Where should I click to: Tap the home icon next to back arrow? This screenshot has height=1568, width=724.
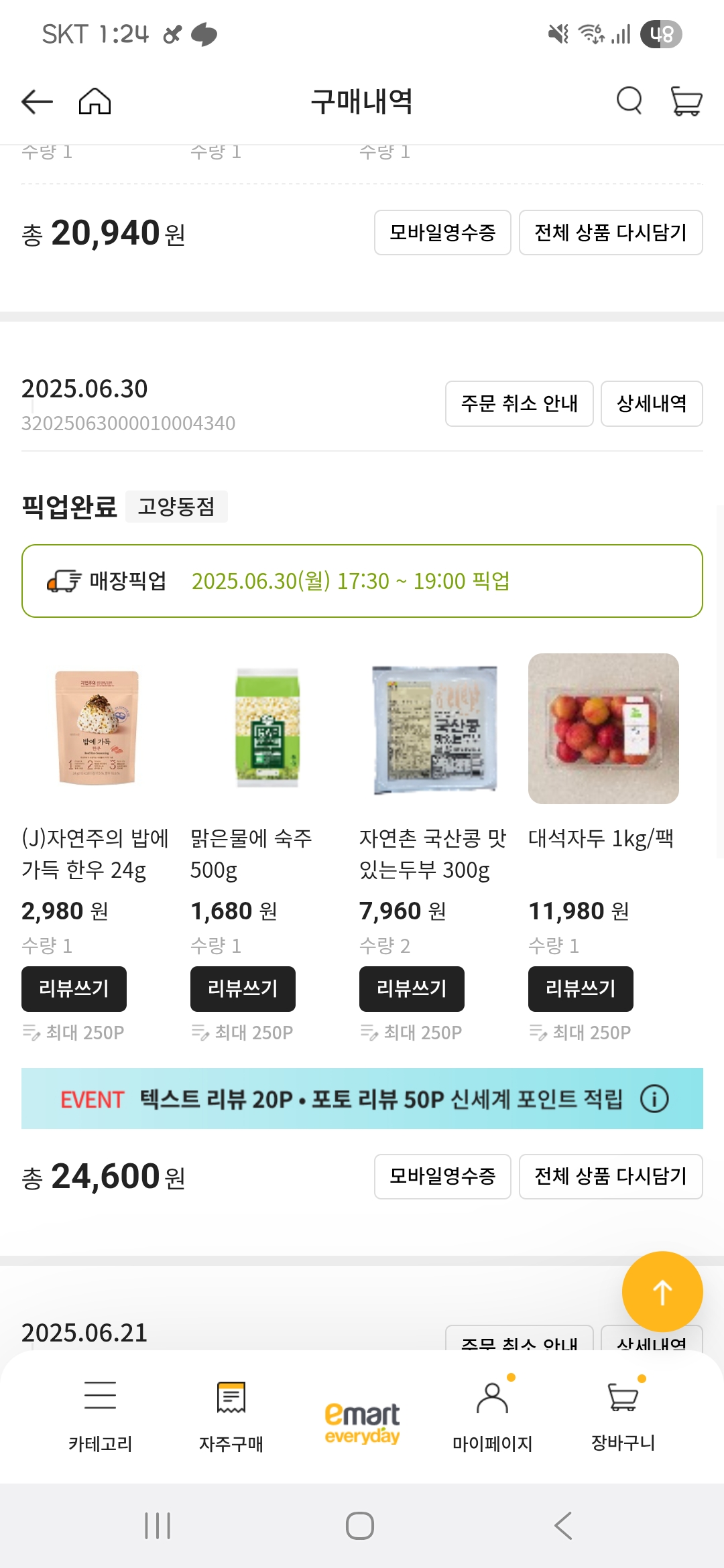tap(96, 101)
